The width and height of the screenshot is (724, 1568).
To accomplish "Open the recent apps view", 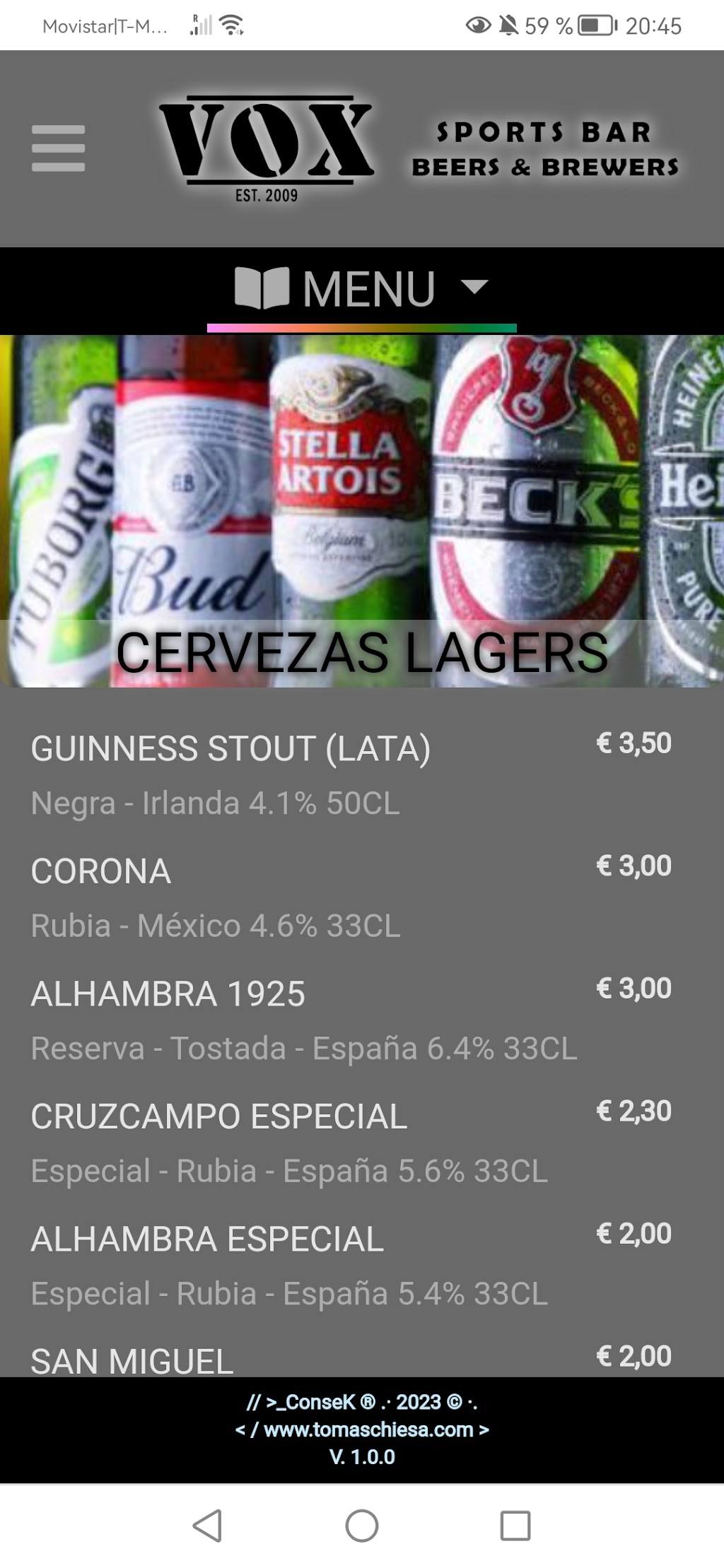I will click(x=515, y=1526).
